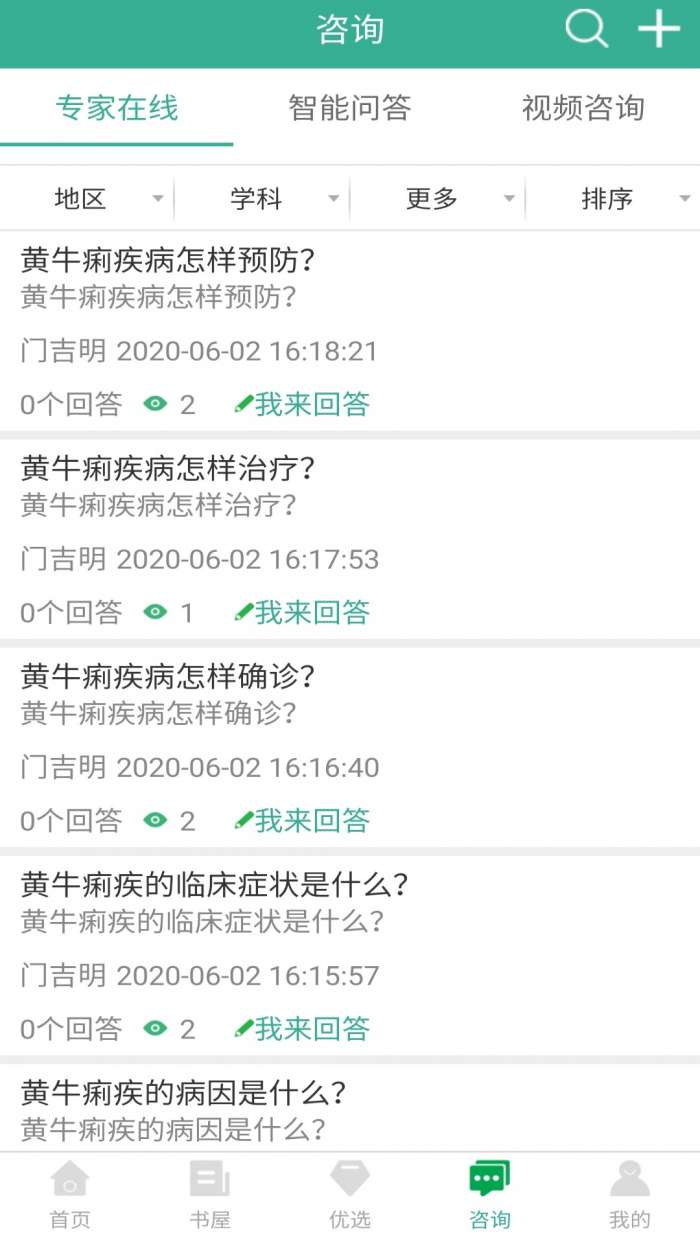Tap the plus icon to add a question

(x=659, y=29)
